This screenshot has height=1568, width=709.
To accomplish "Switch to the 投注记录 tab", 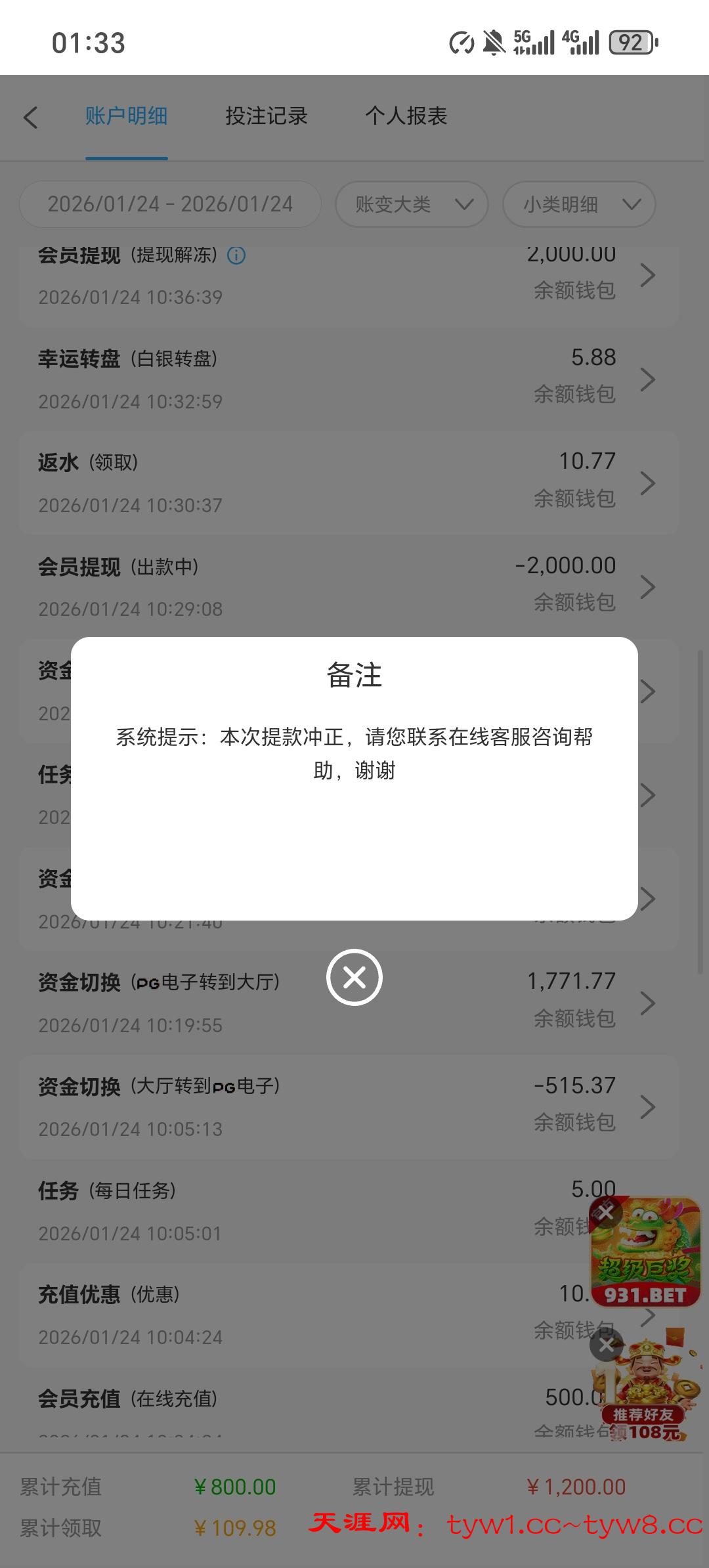I will (266, 116).
